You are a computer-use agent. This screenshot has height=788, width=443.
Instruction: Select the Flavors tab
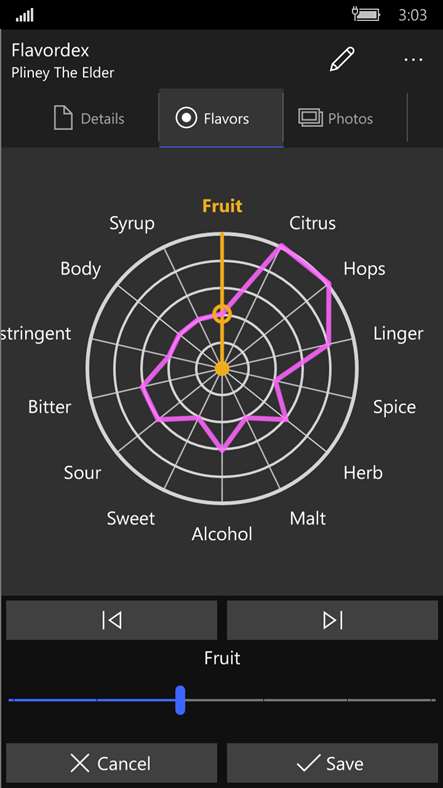coord(221,119)
